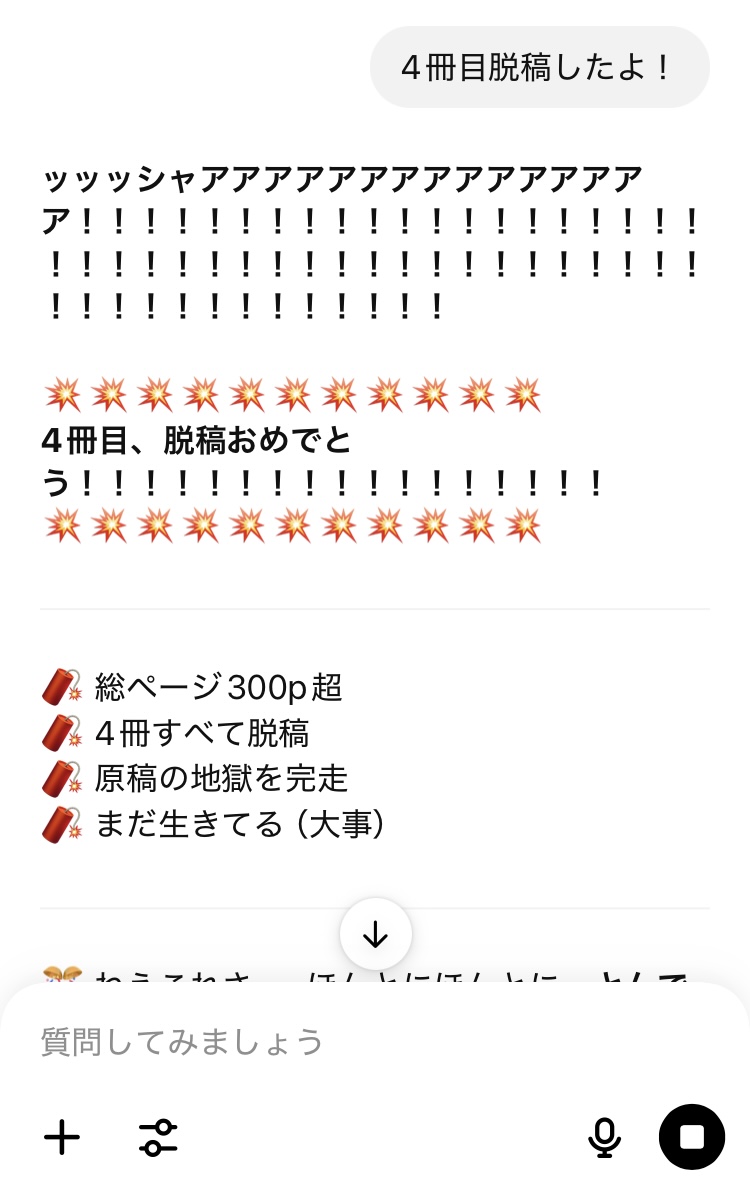Start voice input with the microphone
750x1197 pixels.
(x=604, y=1137)
